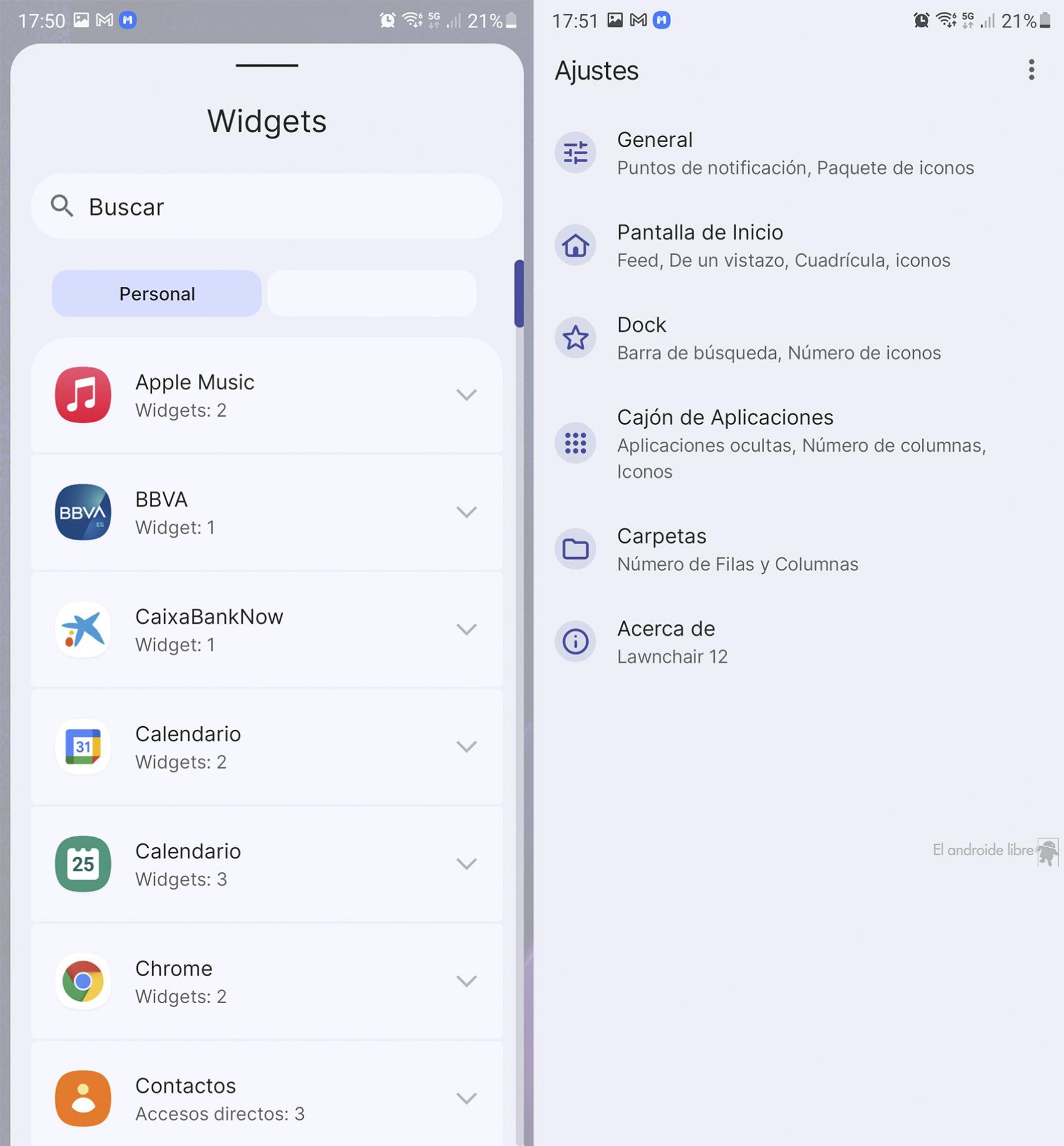Open General settings

coord(795,153)
